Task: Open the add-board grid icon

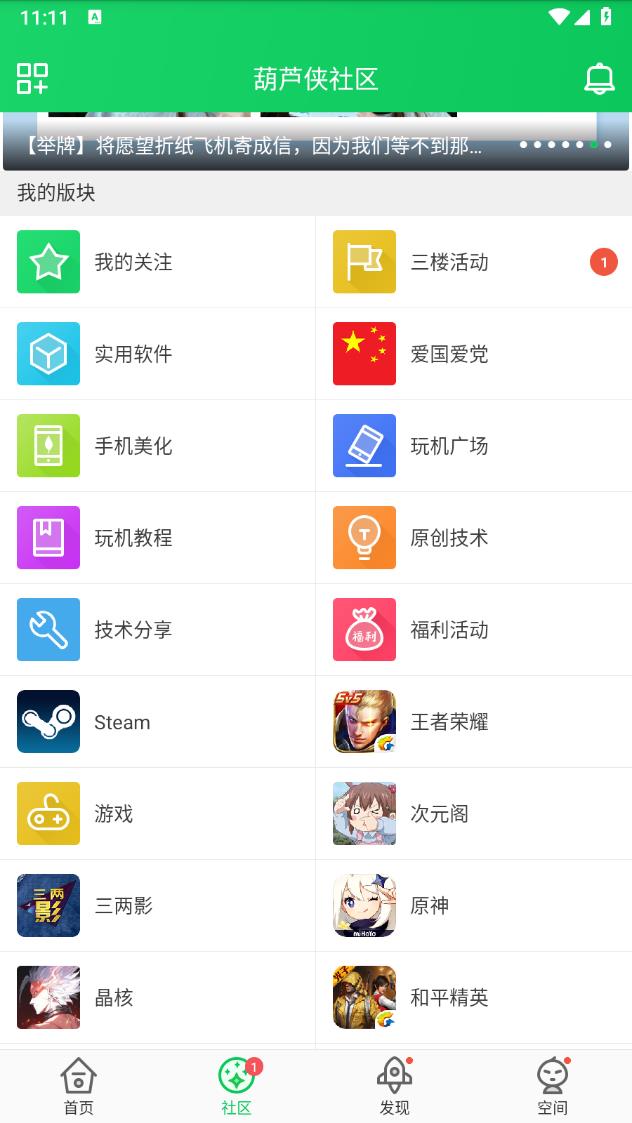Action: point(32,79)
